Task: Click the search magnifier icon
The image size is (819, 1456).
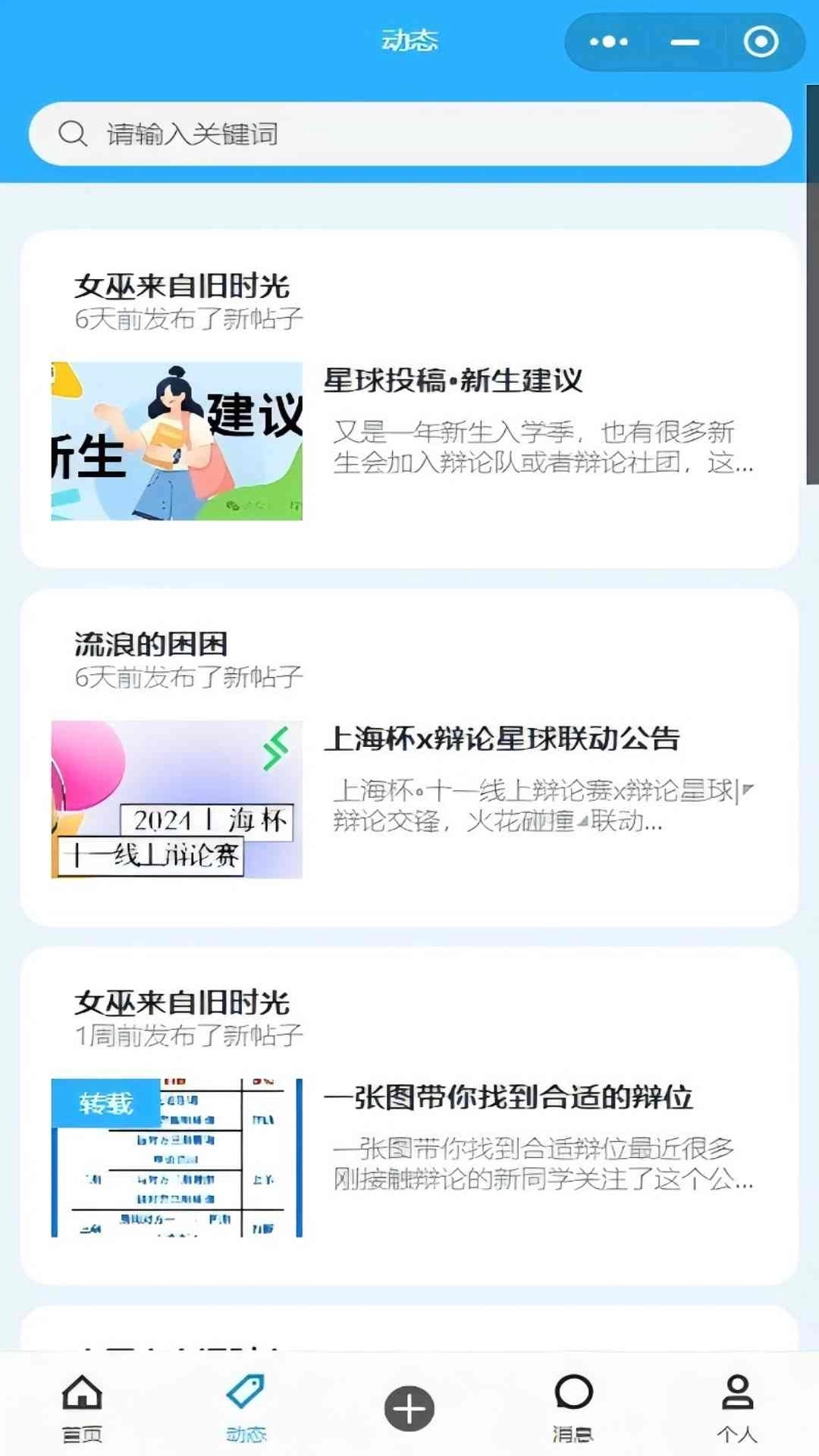Action: click(x=72, y=133)
